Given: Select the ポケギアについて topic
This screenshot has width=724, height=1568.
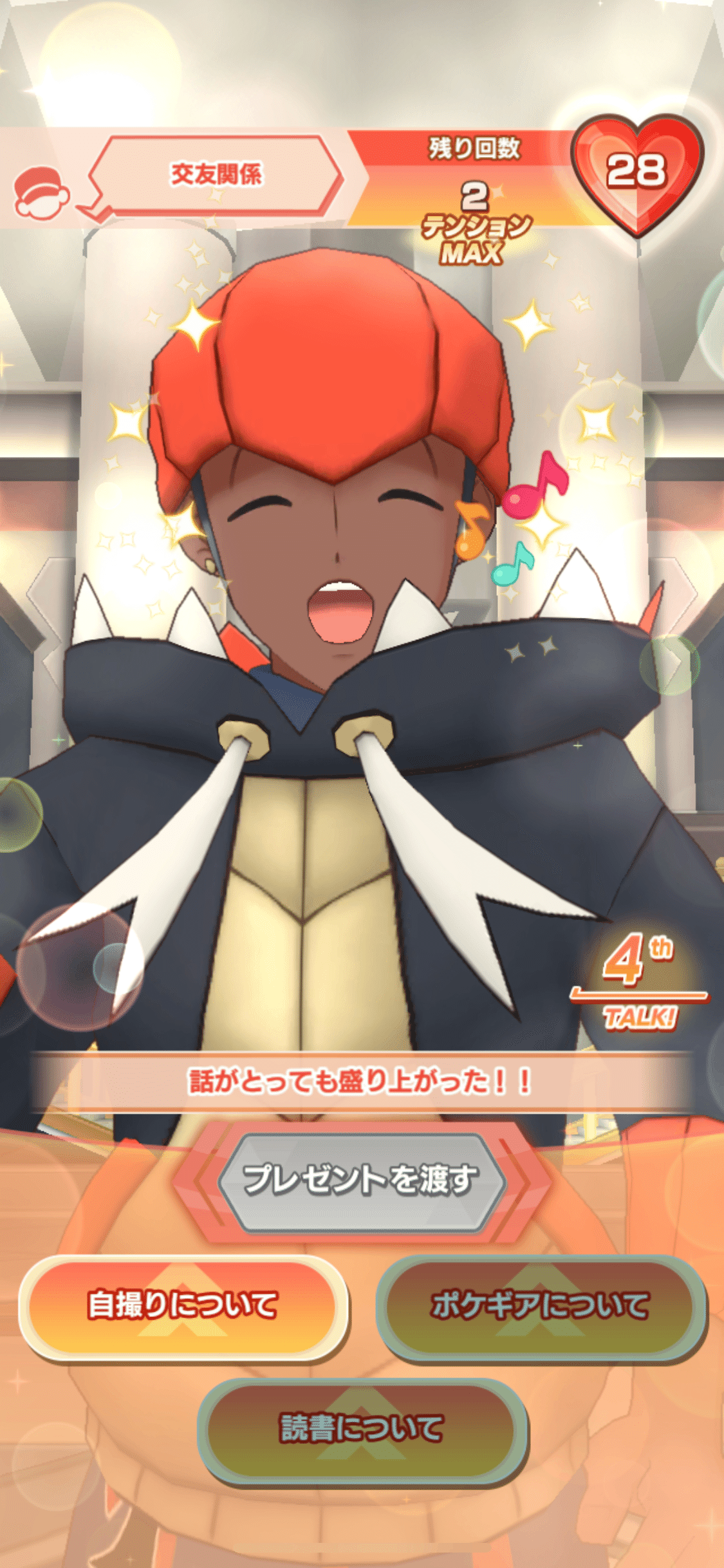Looking at the screenshot, I should click(x=541, y=1306).
